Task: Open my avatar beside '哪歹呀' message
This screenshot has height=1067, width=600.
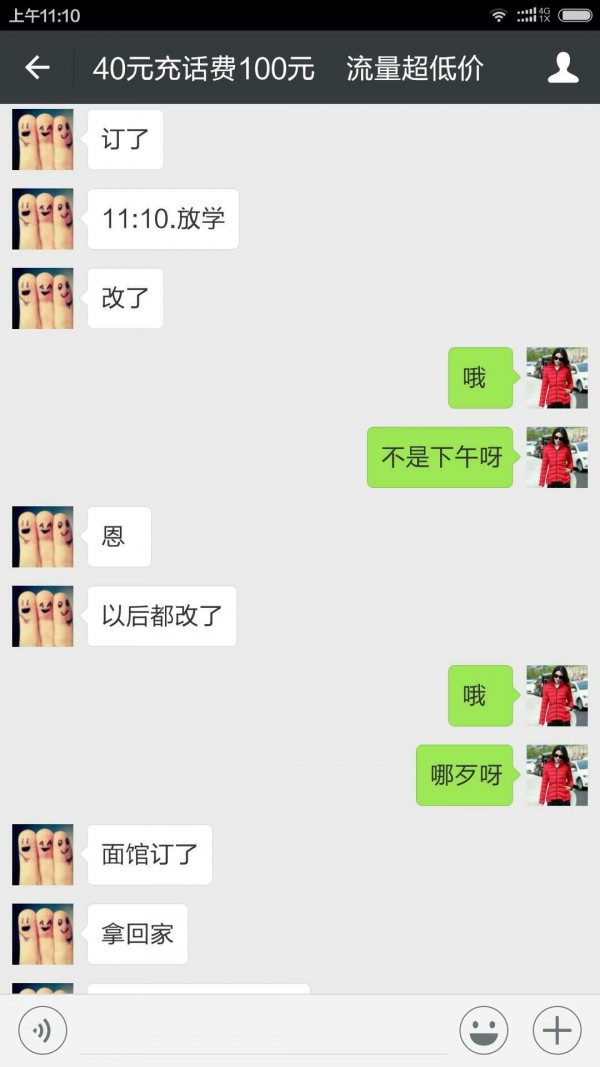Action: click(557, 775)
